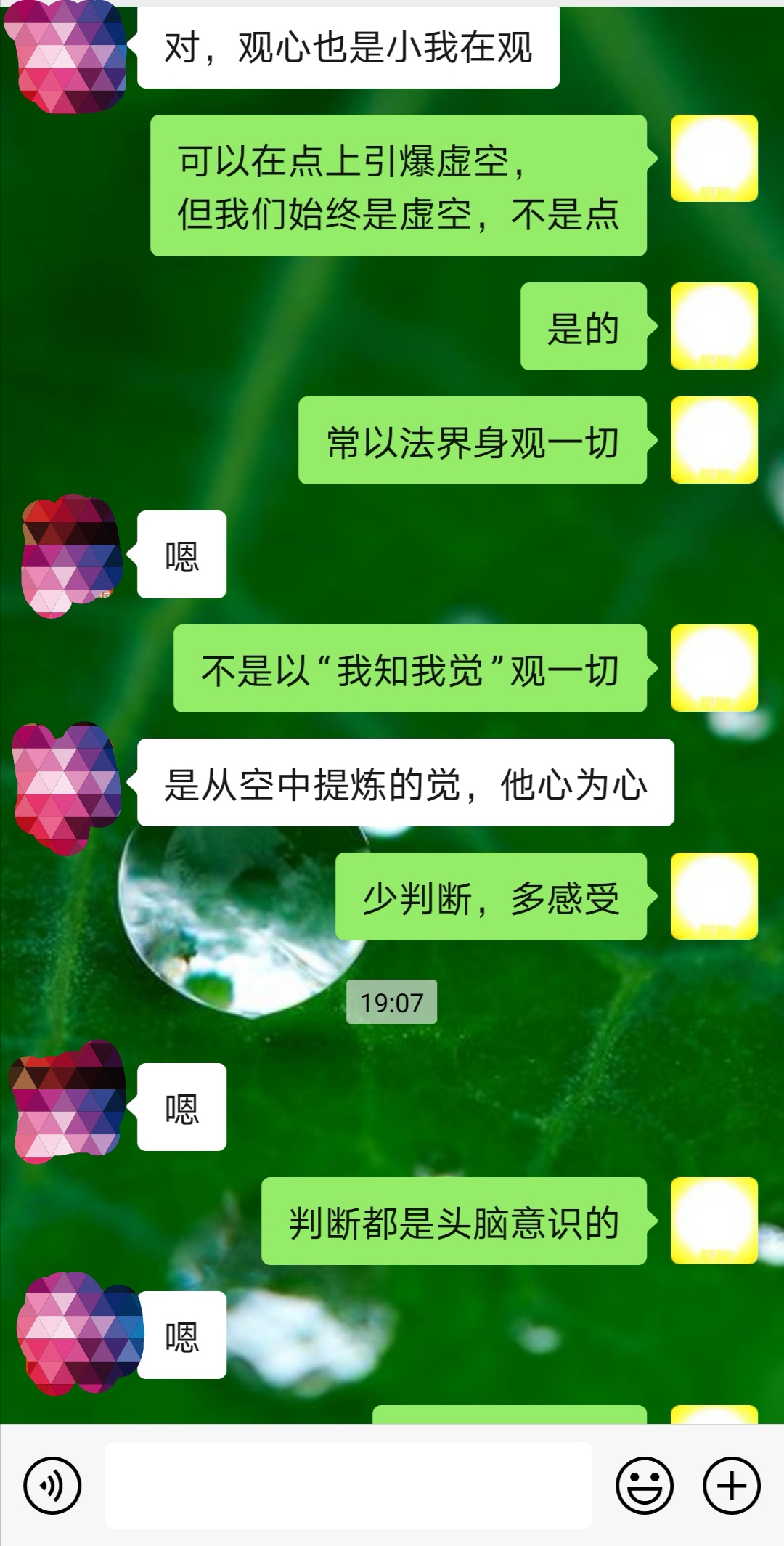This screenshot has width=784, height=1546.
Task: Open the plus attachments menu
Action: [x=731, y=1485]
